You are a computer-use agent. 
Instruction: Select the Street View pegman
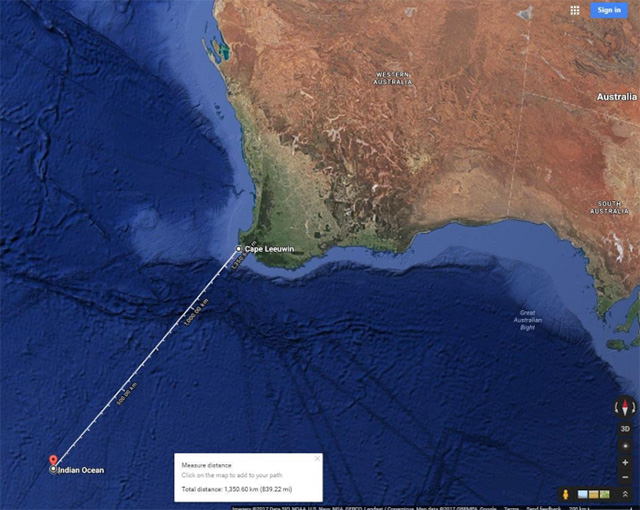tap(566, 495)
